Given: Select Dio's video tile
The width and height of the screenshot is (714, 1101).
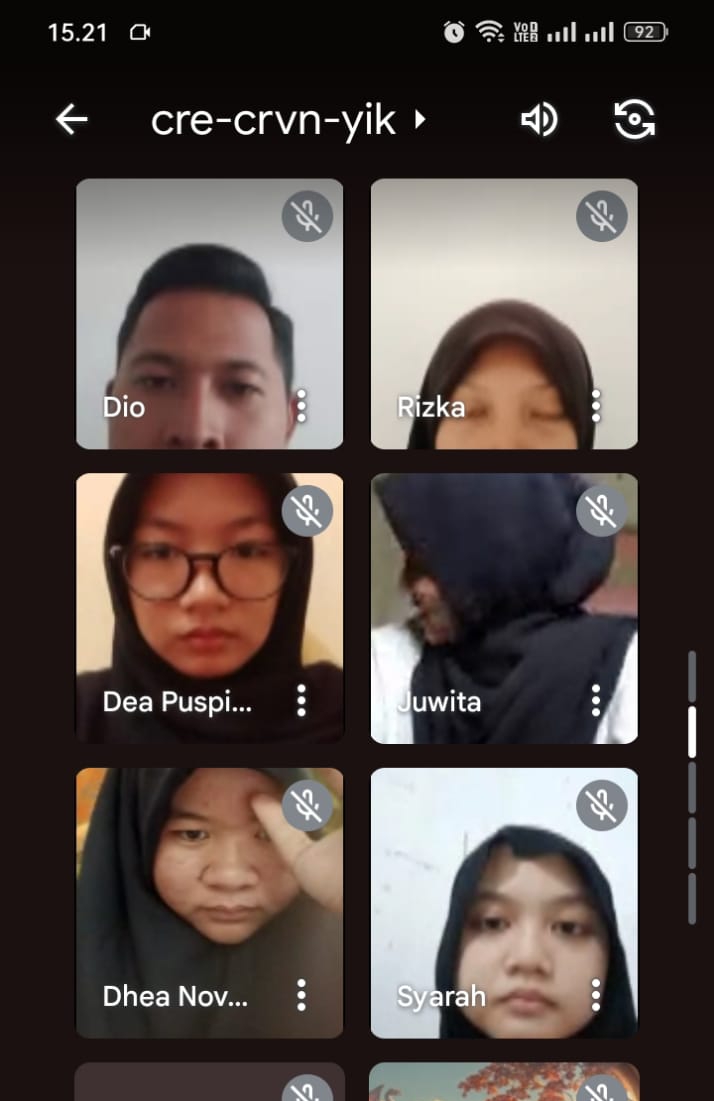Looking at the screenshot, I should [209, 313].
